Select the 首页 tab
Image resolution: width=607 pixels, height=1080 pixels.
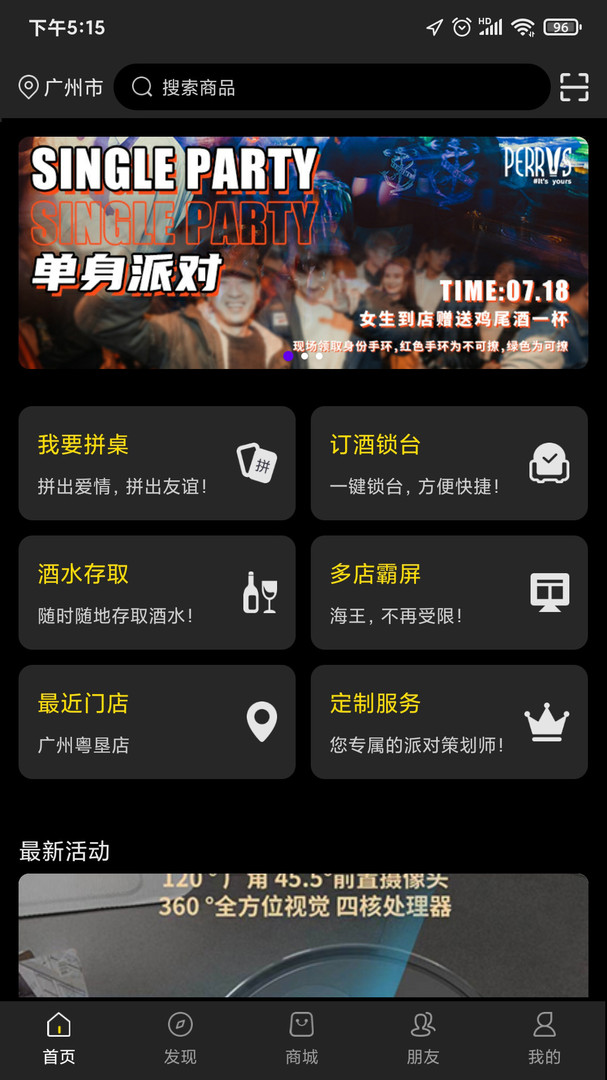[59, 1038]
